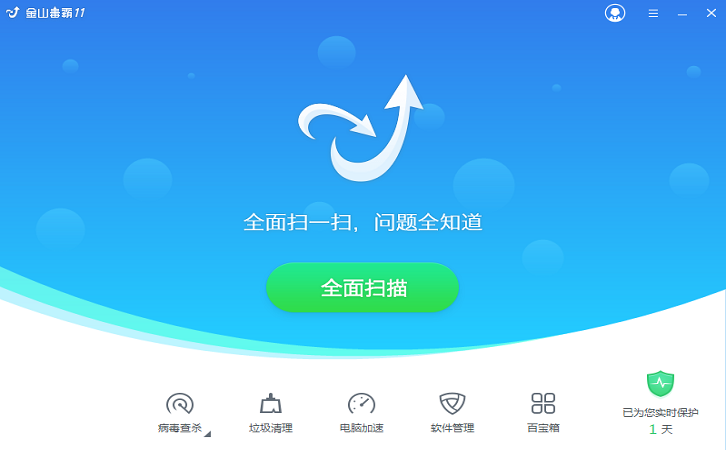Image resolution: width=726 pixels, height=450 pixels.
Task: Open 软件管理 software manager
Action: click(x=452, y=411)
